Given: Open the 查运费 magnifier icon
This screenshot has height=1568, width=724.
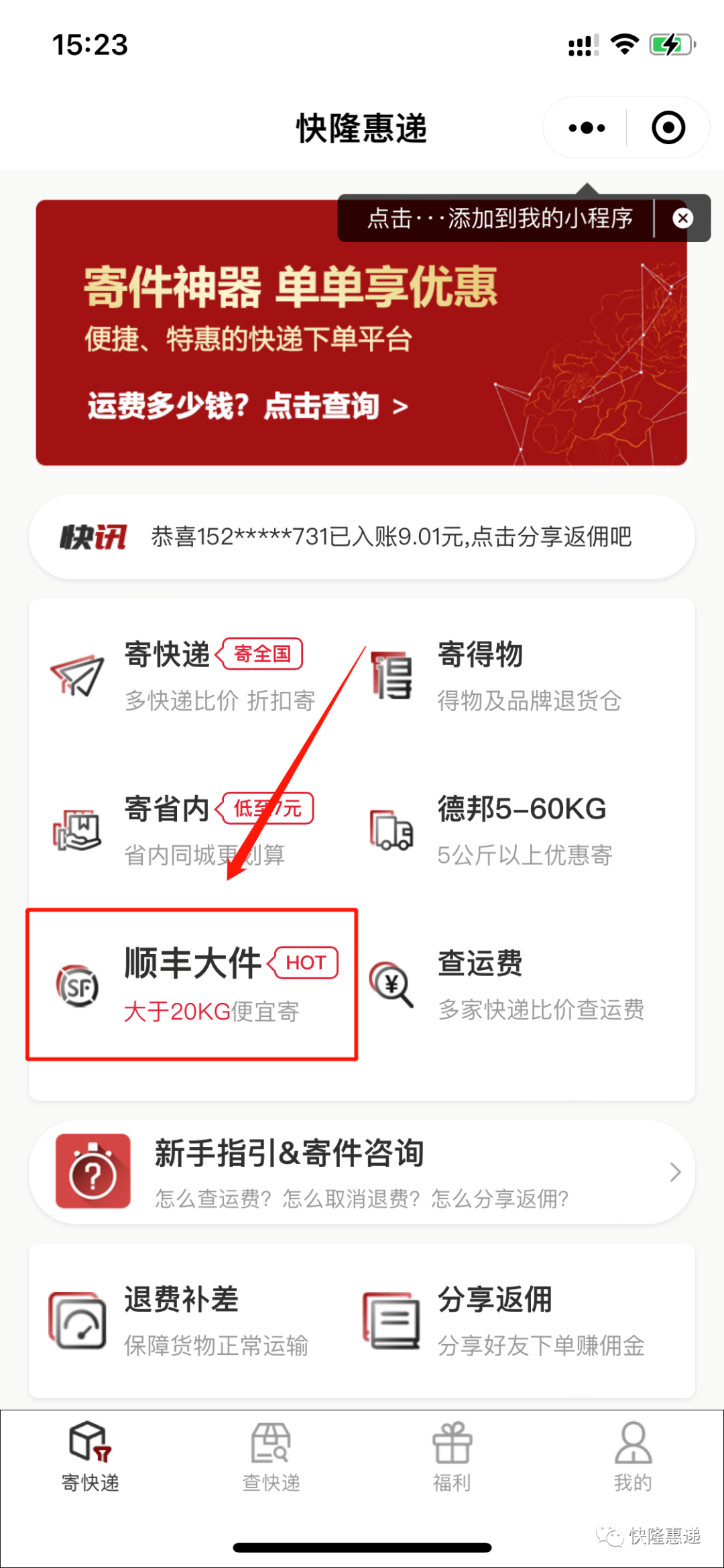Looking at the screenshot, I should [x=392, y=985].
